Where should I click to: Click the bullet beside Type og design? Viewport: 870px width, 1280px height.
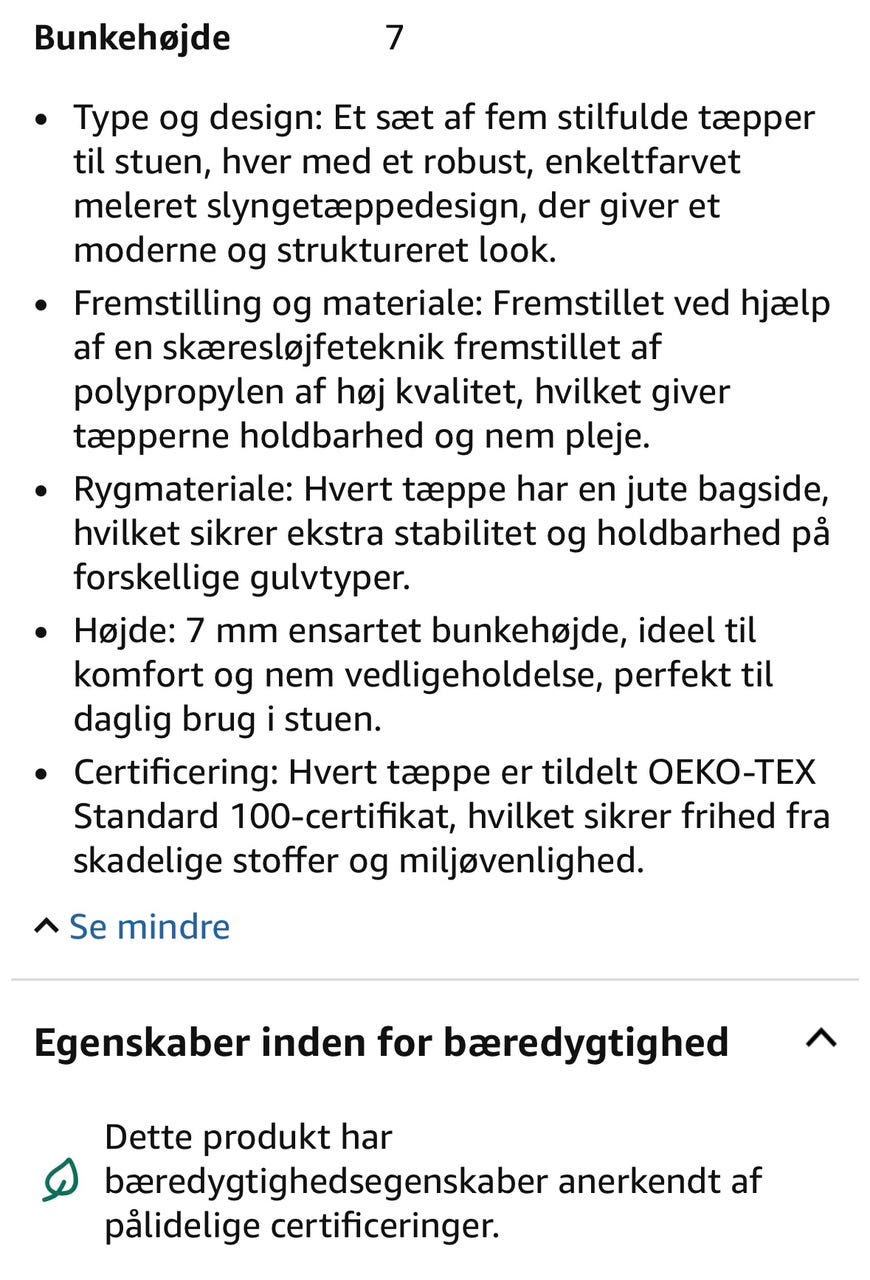pos(42,120)
